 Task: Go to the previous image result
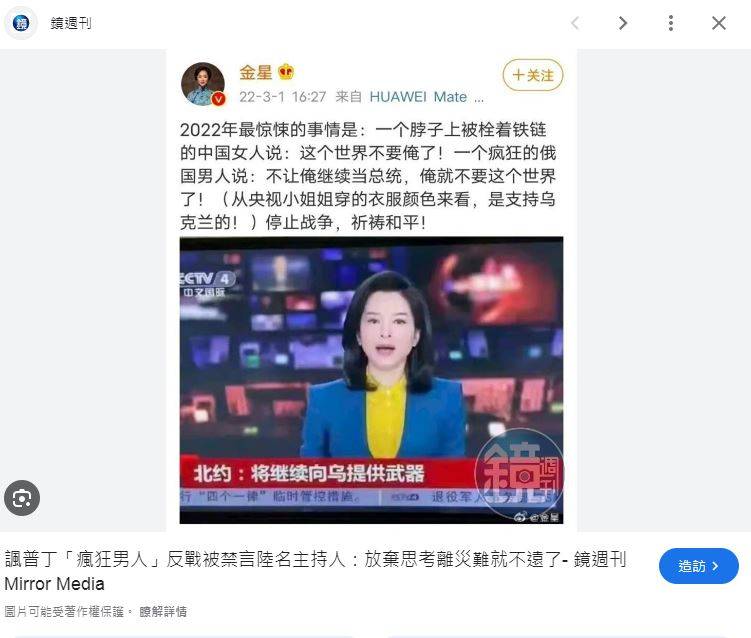coord(575,23)
